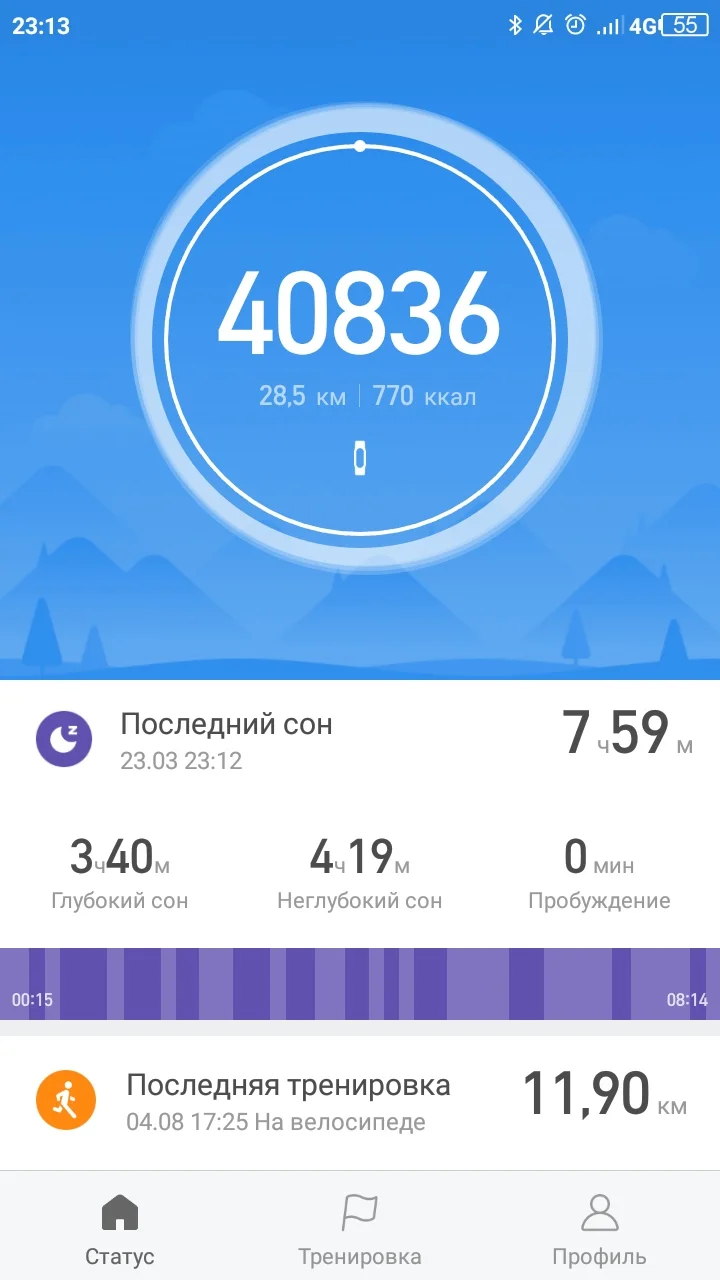This screenshot has width=720, height=1280.
Task: Tap the person icon above Профиль
Action: coord(598,1213)
